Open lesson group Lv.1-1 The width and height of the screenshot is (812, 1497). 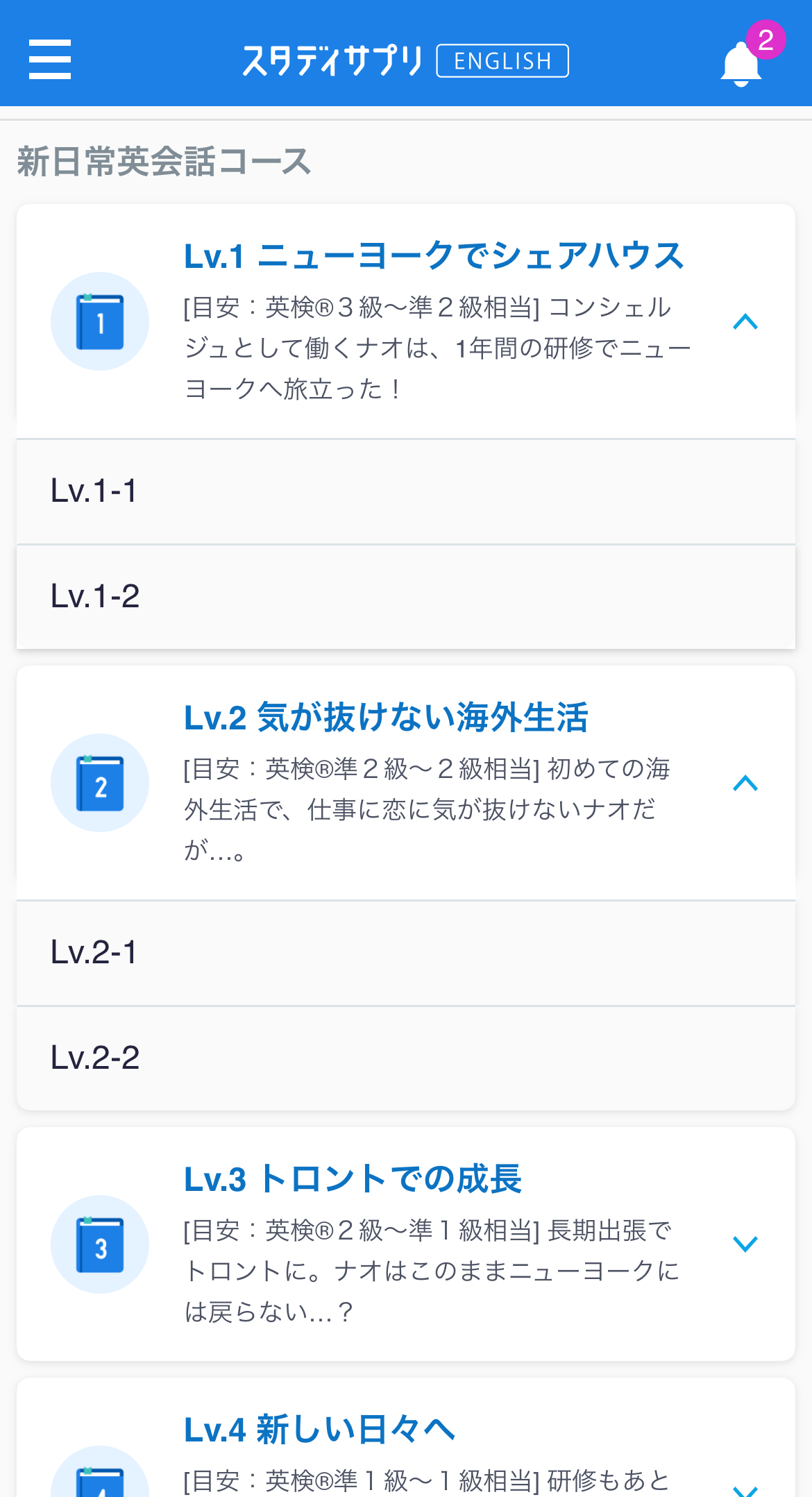pyautogui.click(x=405, y=491)
